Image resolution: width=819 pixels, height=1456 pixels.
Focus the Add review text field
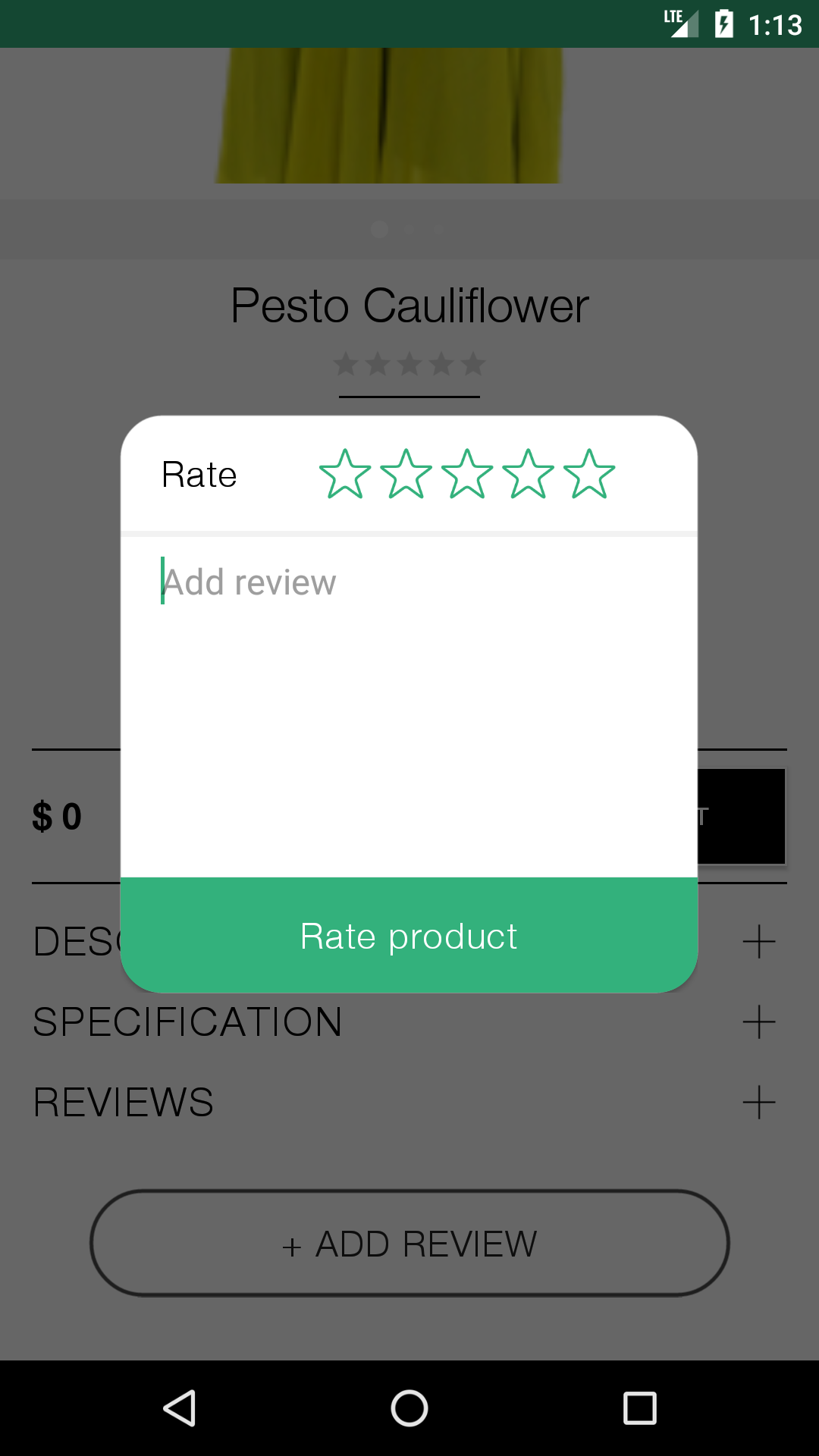409,707
